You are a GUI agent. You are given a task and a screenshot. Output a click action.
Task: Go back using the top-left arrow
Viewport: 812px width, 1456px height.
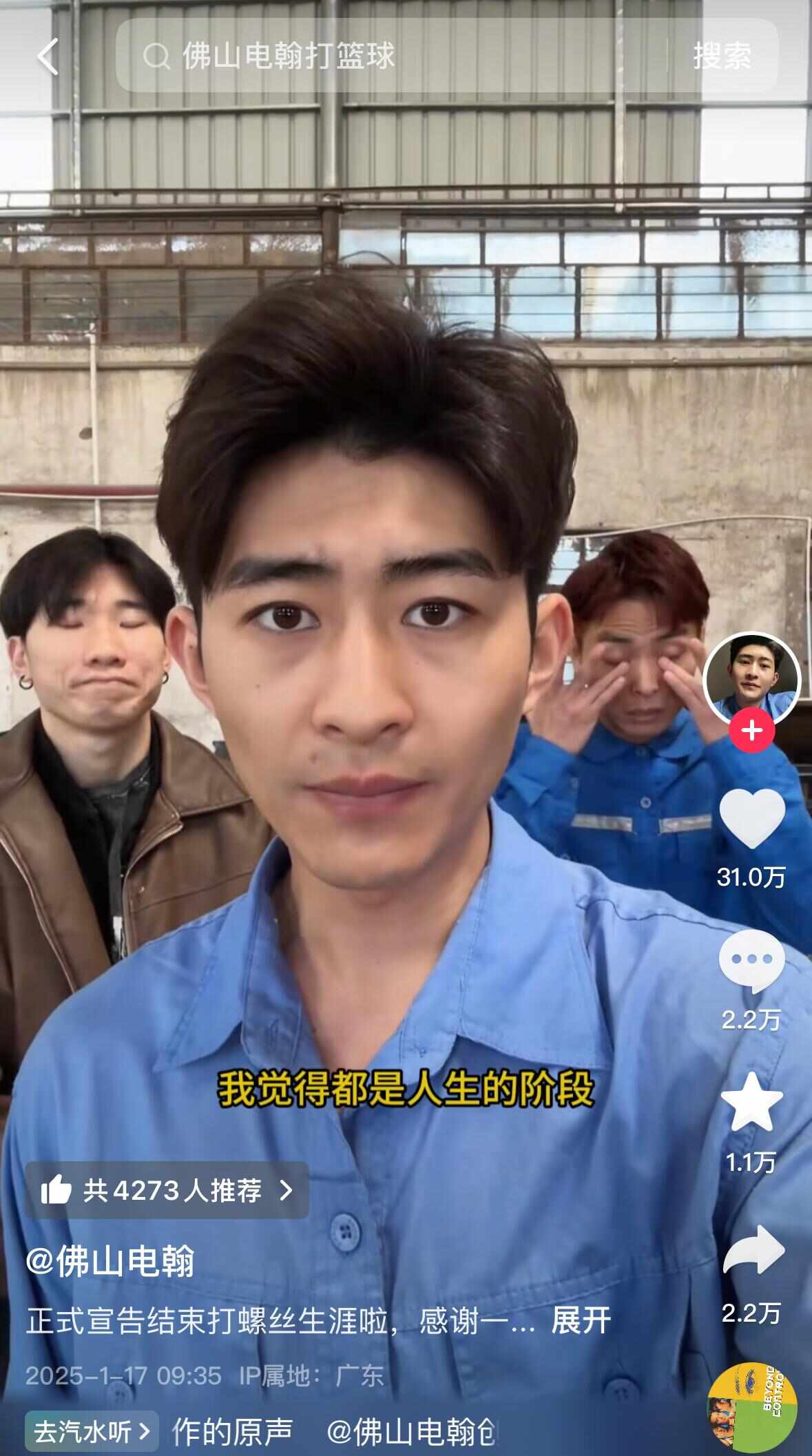click(47, 56)
